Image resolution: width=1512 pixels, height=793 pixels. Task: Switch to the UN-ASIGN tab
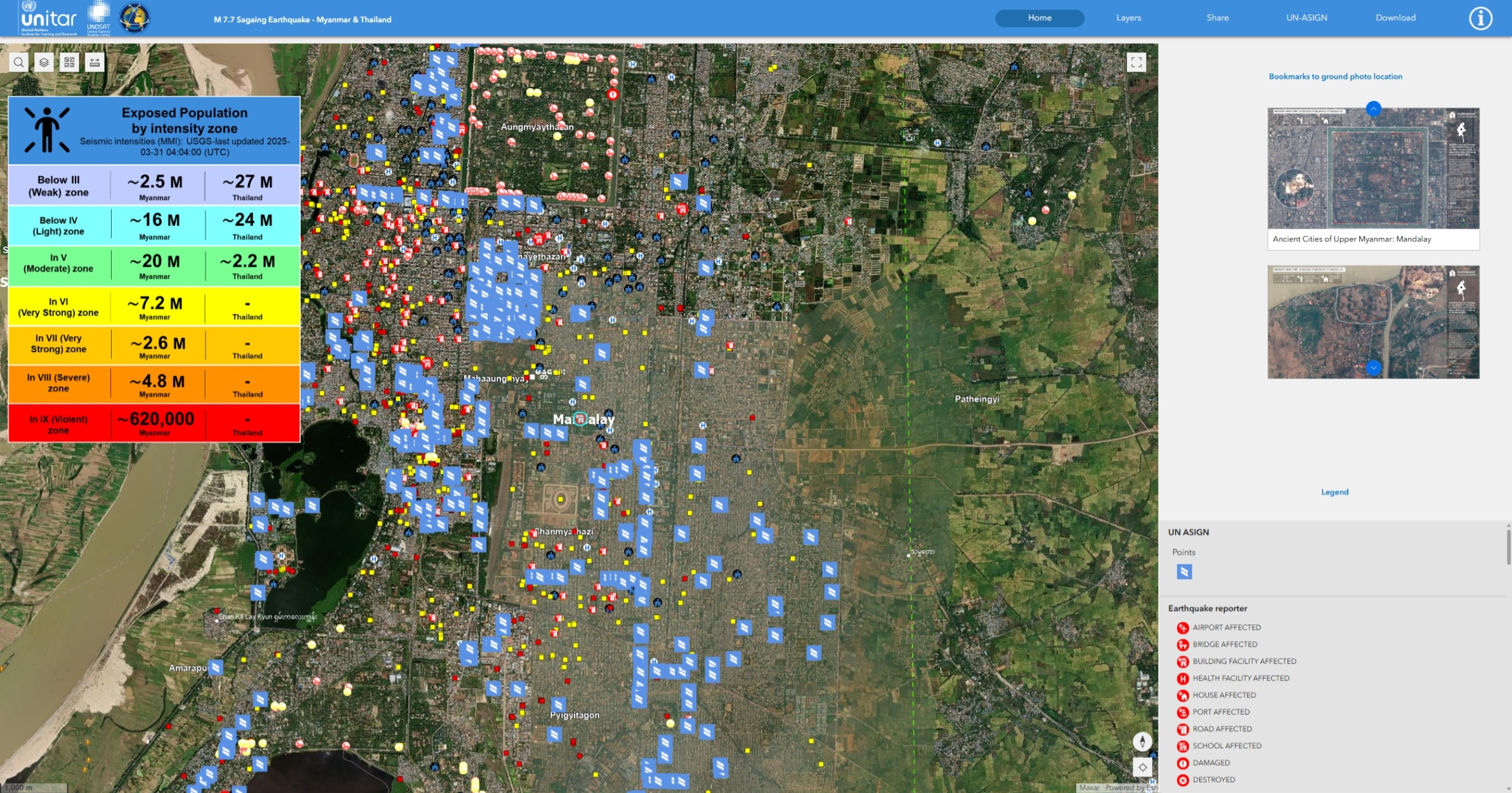(x=1306, y=18)
